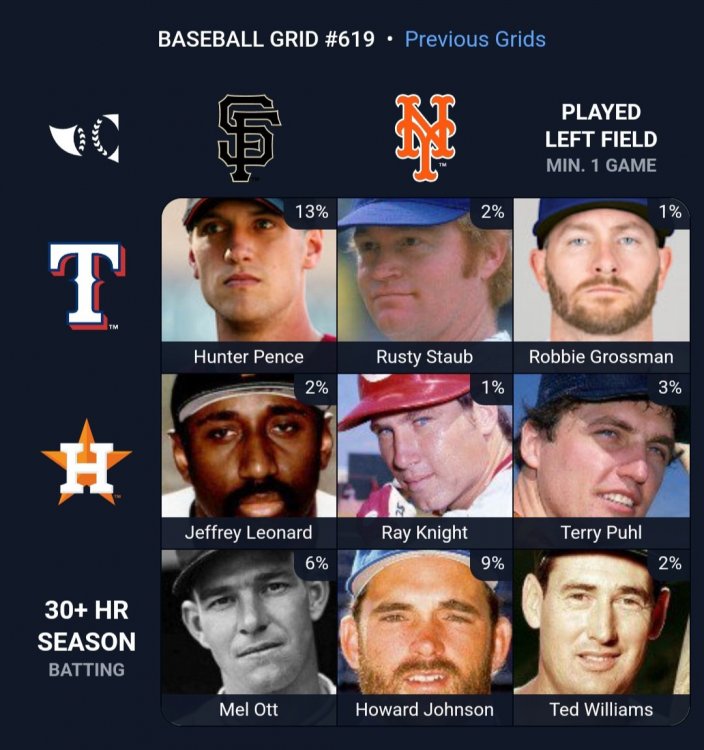Tap the Robbie Grossman tile
Viewport: 704px width, 750px height.
[601, 285]
